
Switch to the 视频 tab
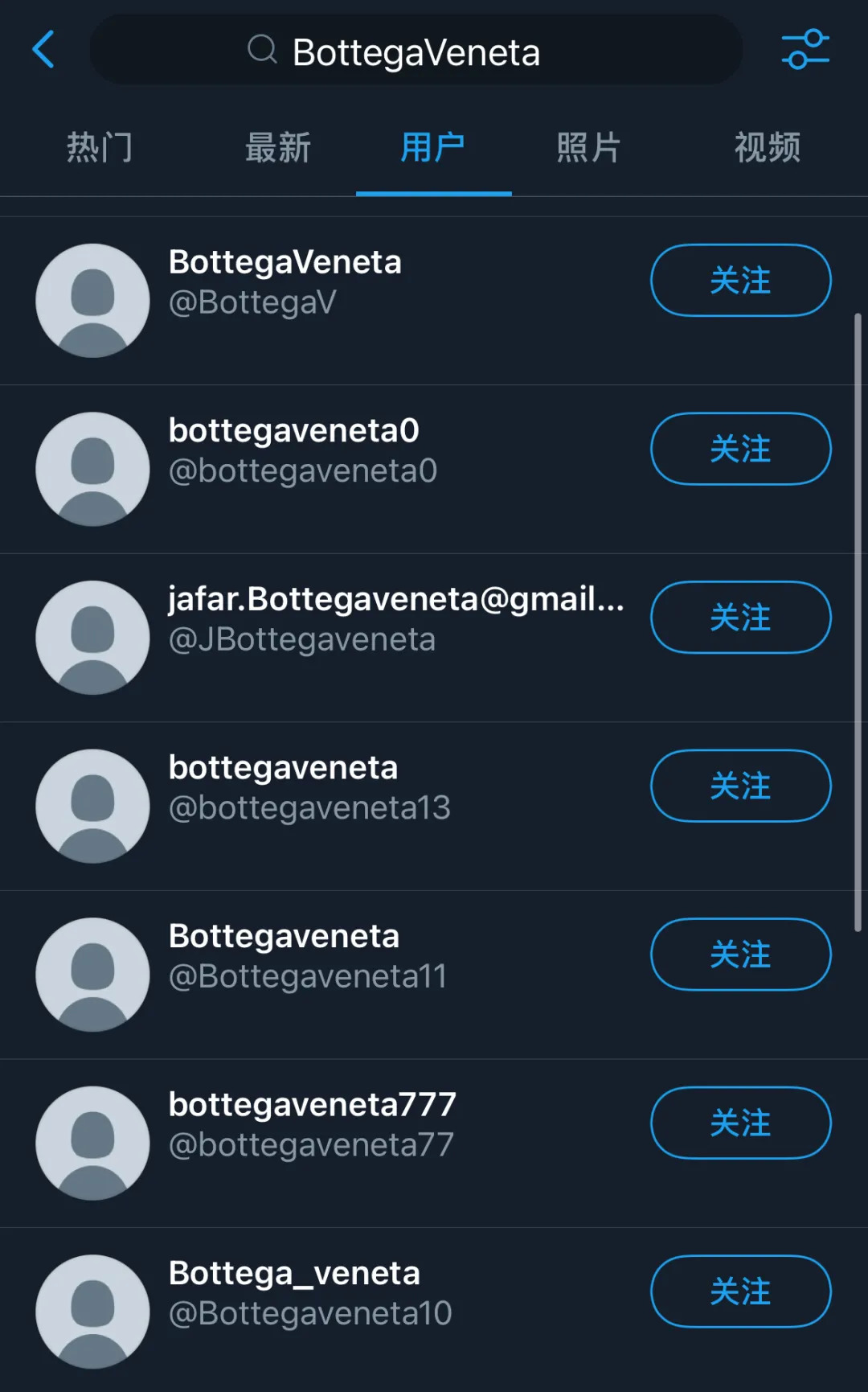pyautogui.click(x=767, y=148)
